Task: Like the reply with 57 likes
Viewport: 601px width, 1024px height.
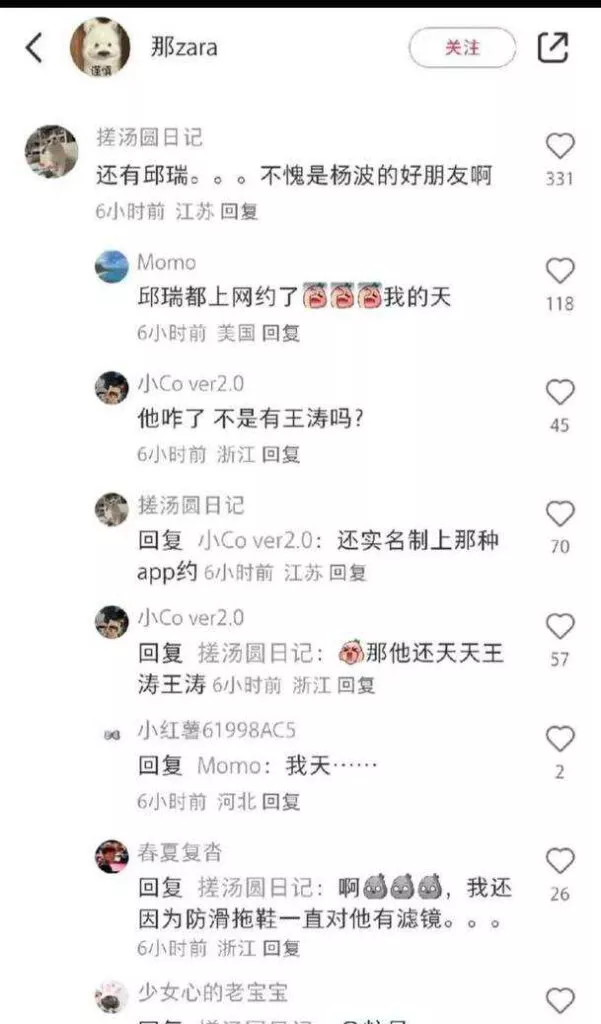Action: (560, 627)
